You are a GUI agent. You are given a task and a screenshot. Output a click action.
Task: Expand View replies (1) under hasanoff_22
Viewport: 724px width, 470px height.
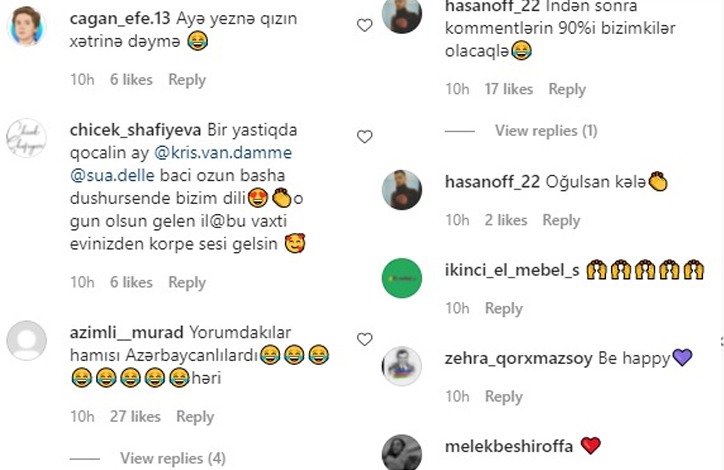(545, 131)
